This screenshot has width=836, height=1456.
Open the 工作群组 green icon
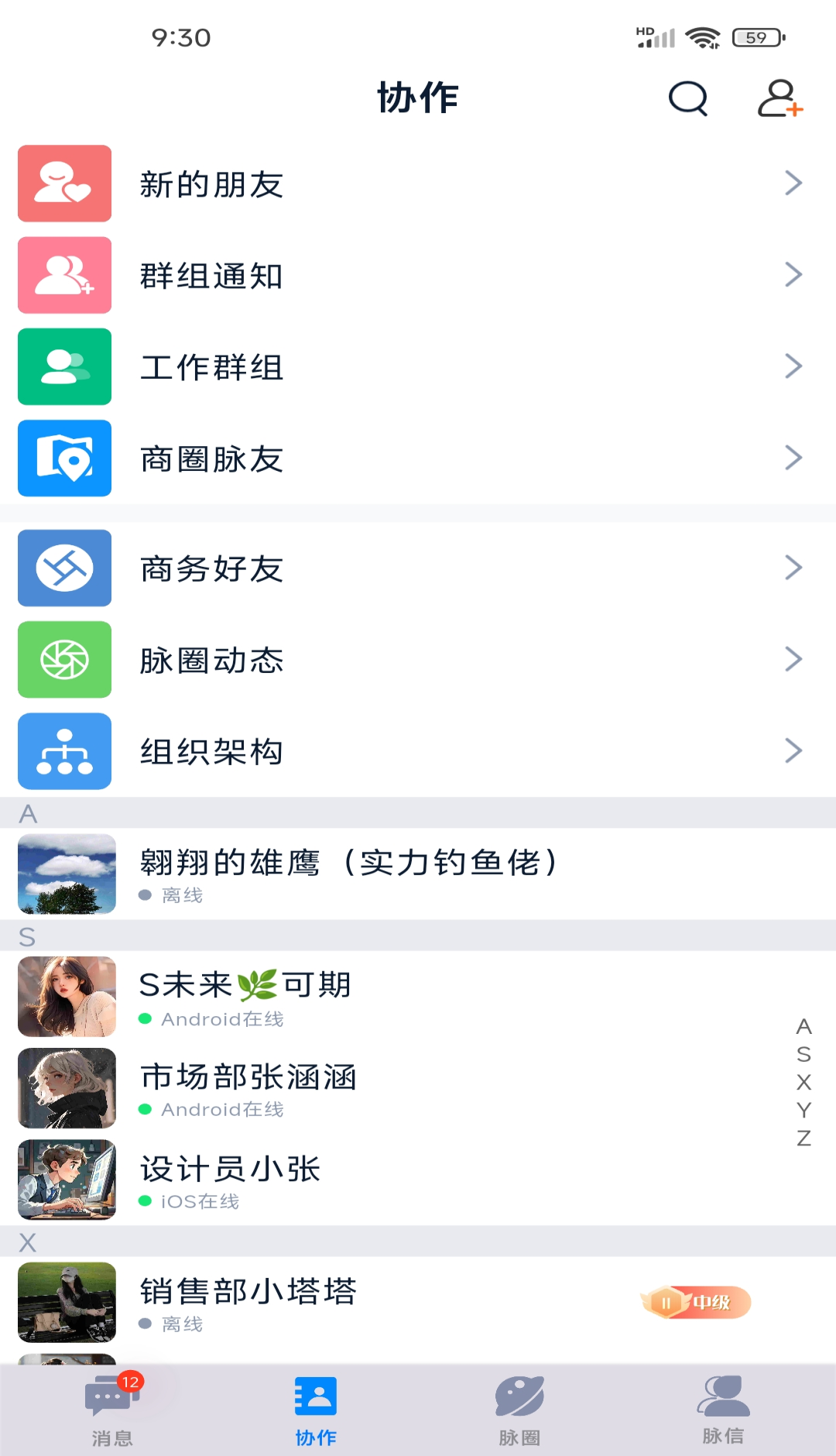[64, 367]
